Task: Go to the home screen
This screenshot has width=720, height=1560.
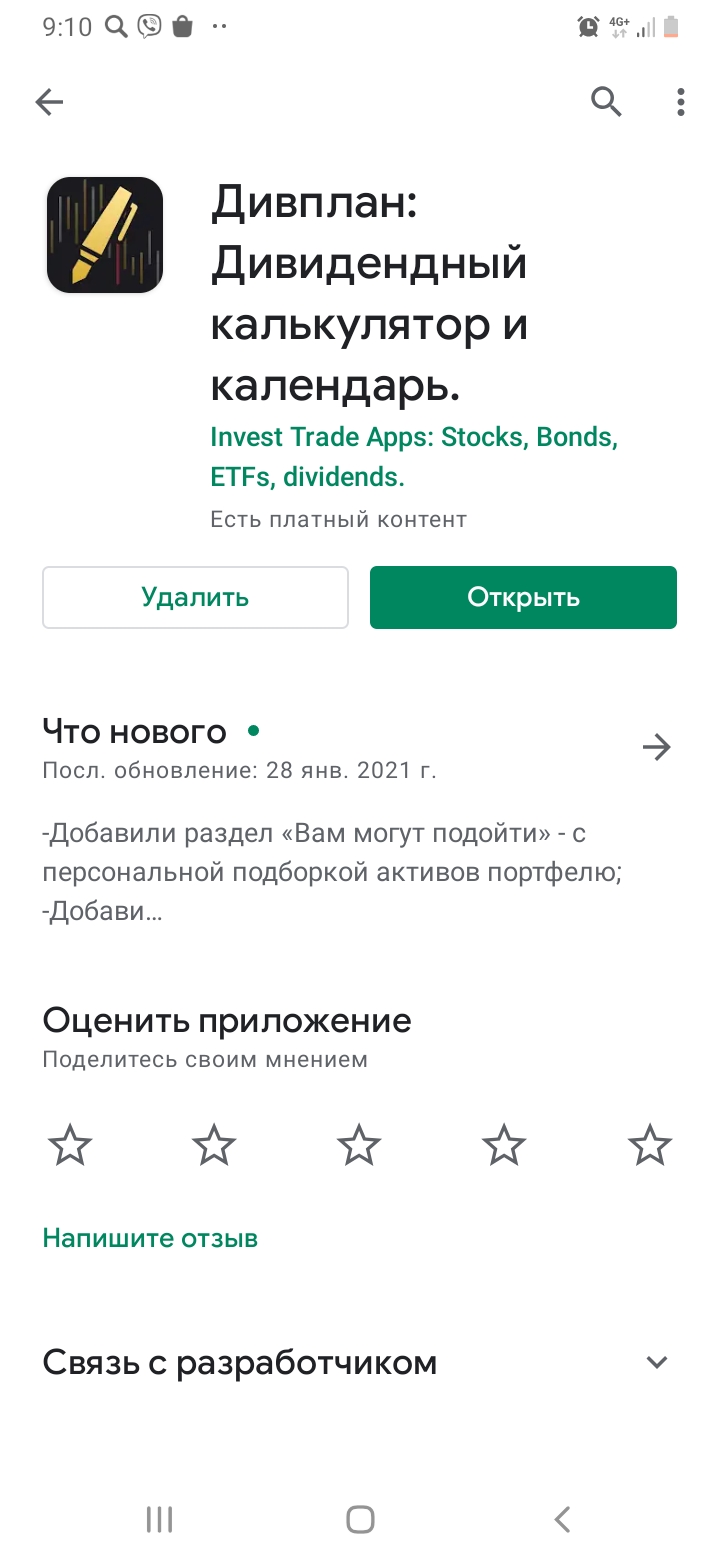Action: 360,1520
